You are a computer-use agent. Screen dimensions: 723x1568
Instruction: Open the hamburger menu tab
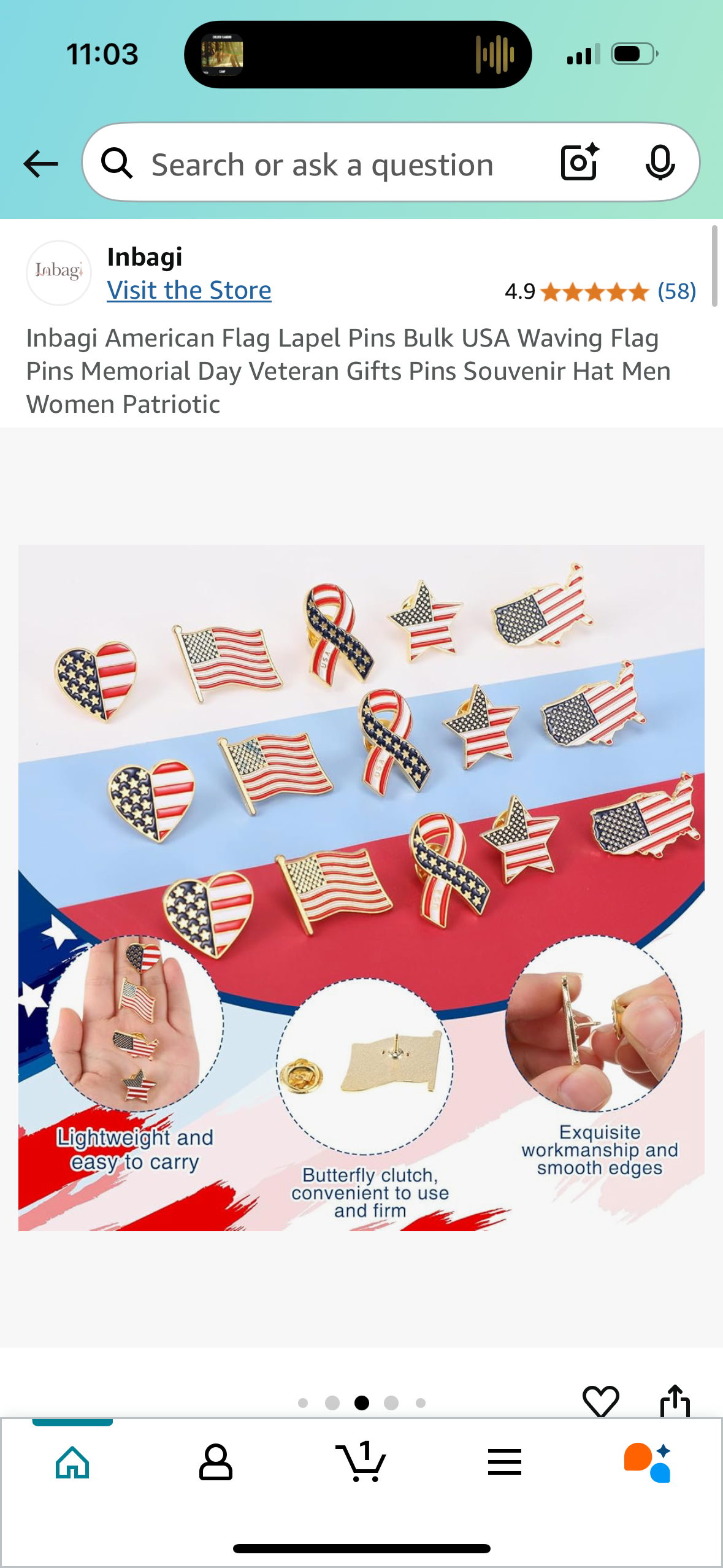(505, 1462)
